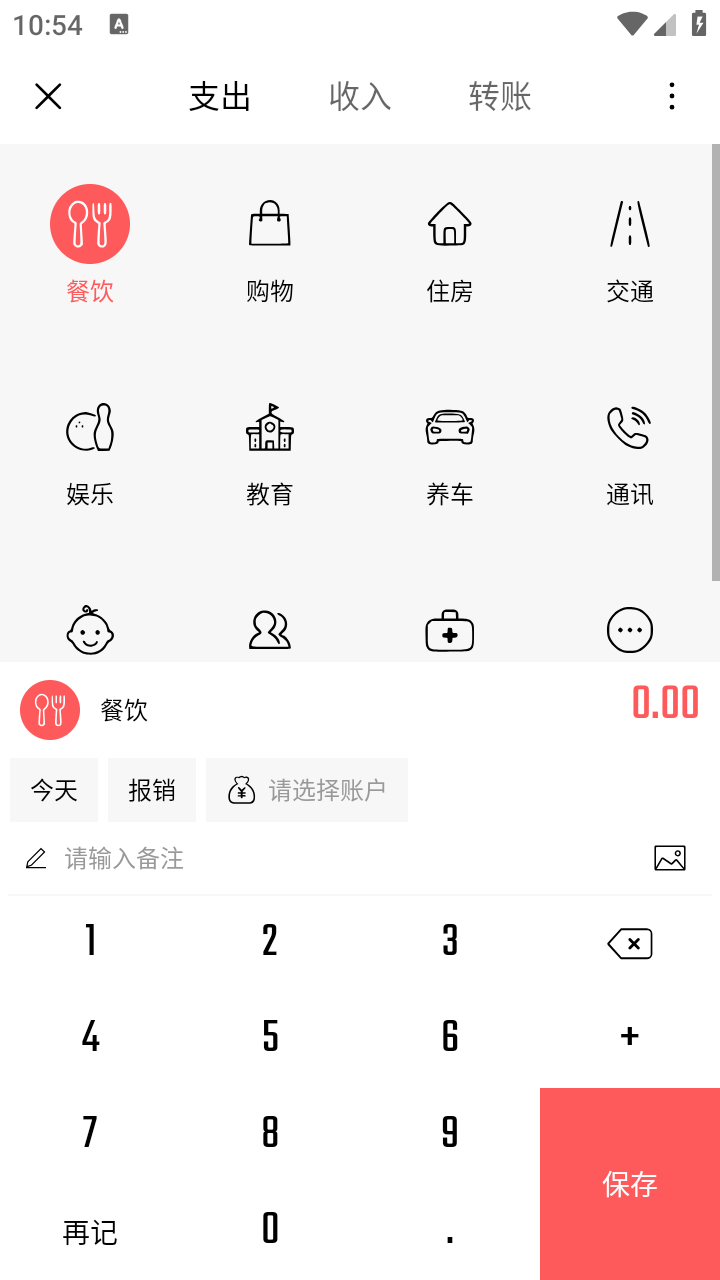
Task: Toggle the 报销 reimbursement option
Action: tap(152, 790)
